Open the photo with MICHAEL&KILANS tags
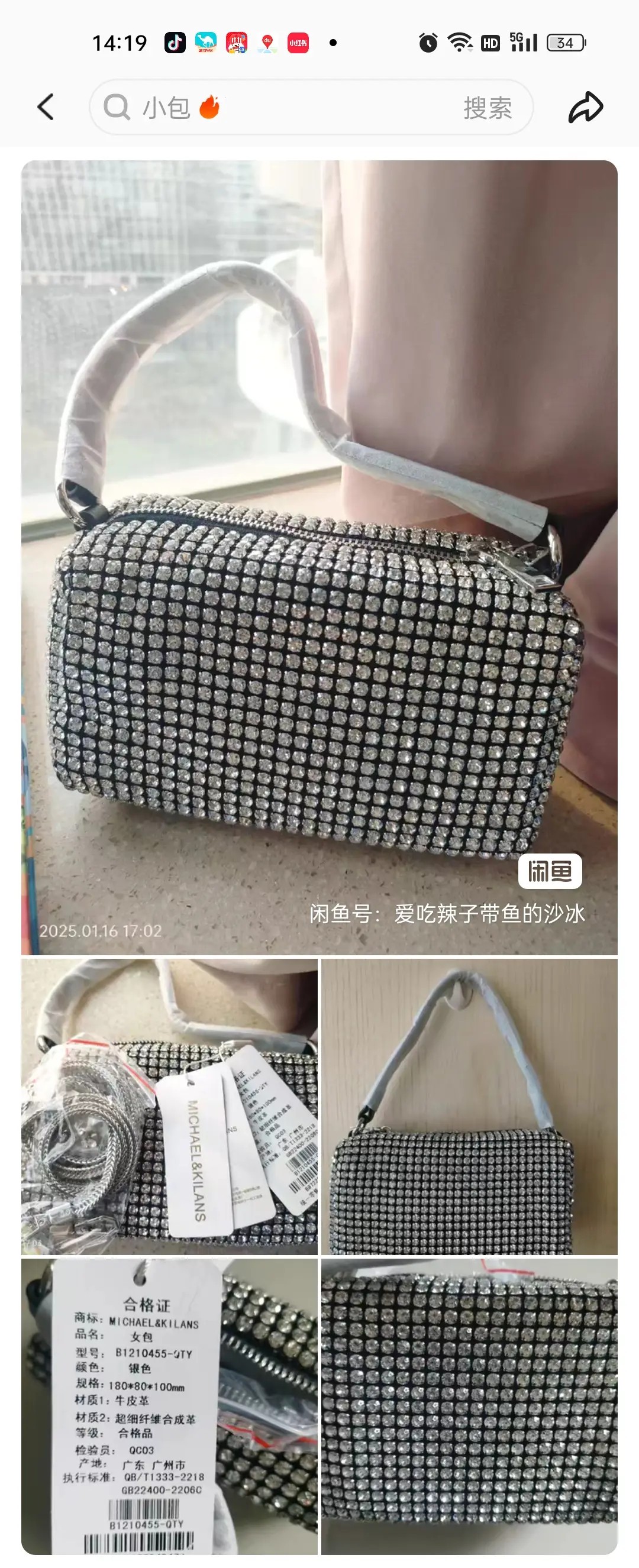 pos(169,1107)
